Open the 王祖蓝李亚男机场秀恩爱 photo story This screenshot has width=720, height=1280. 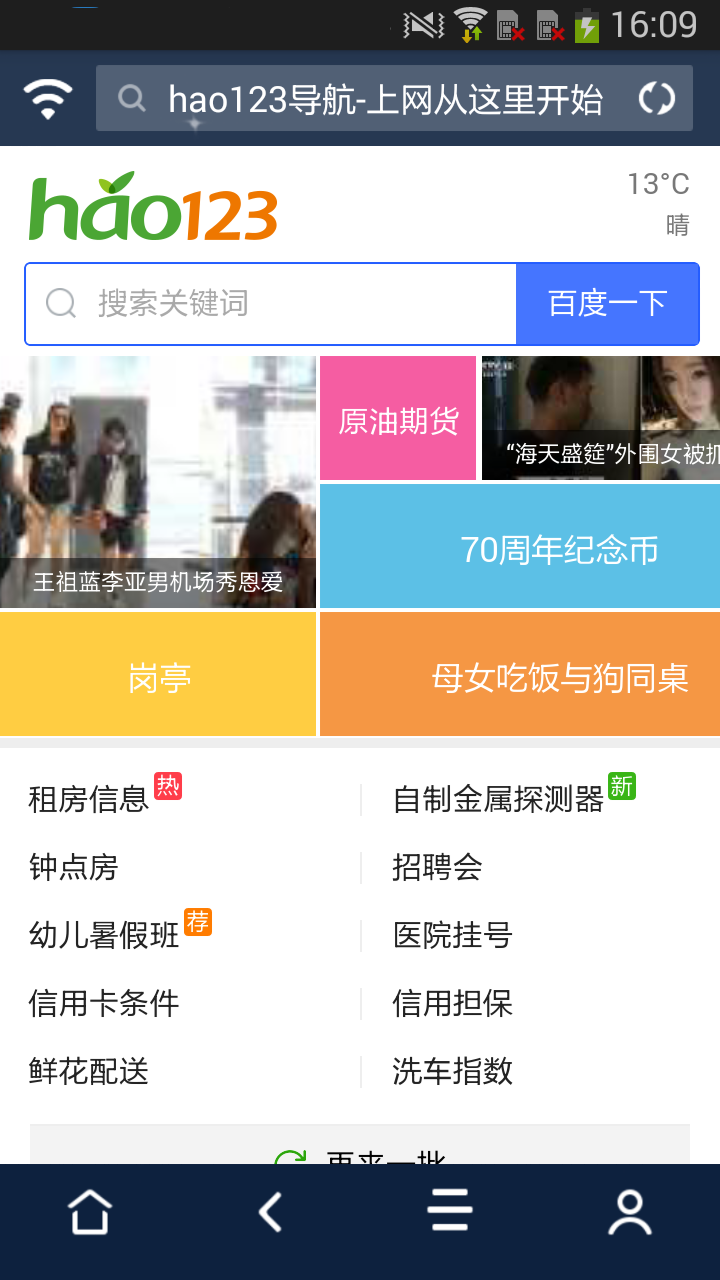point(158,482)
